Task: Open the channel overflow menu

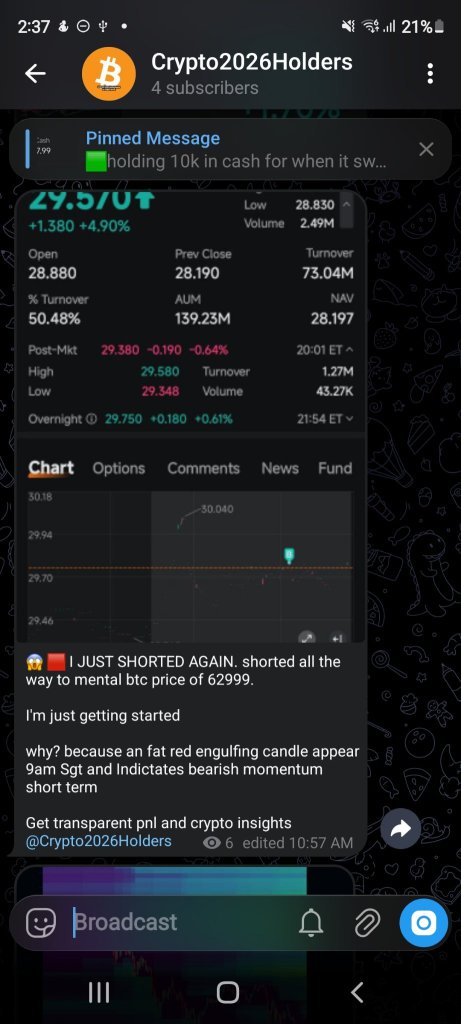Action: [430, 74]
